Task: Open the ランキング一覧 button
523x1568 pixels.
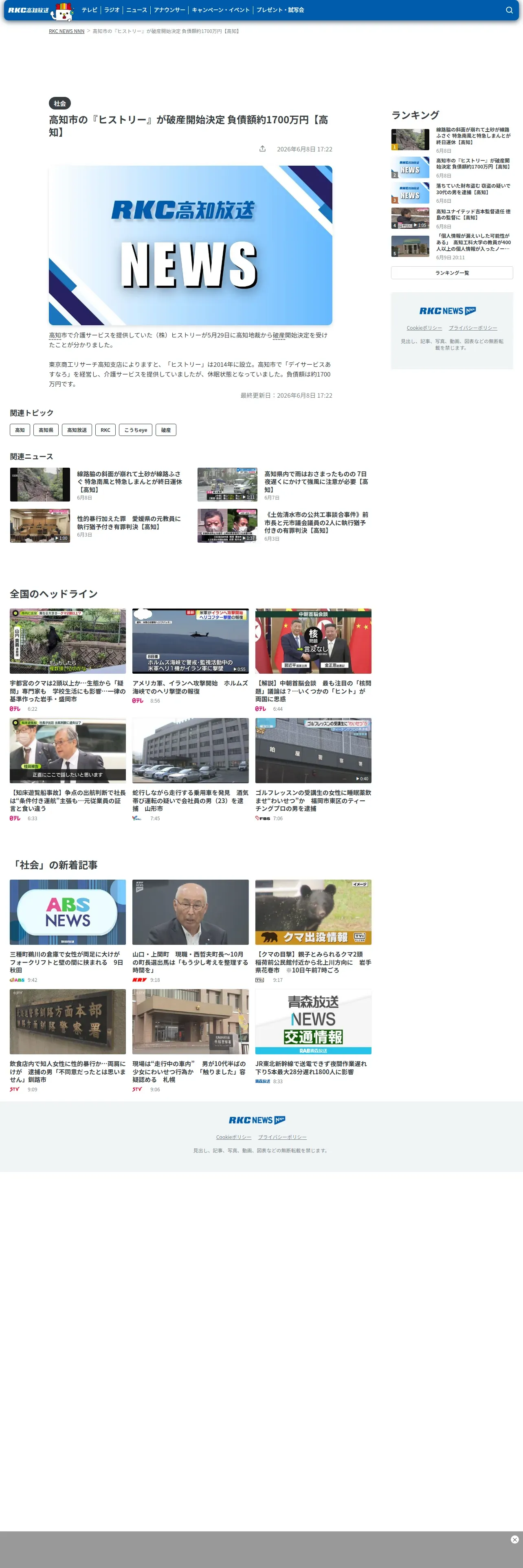Action: 452,273
